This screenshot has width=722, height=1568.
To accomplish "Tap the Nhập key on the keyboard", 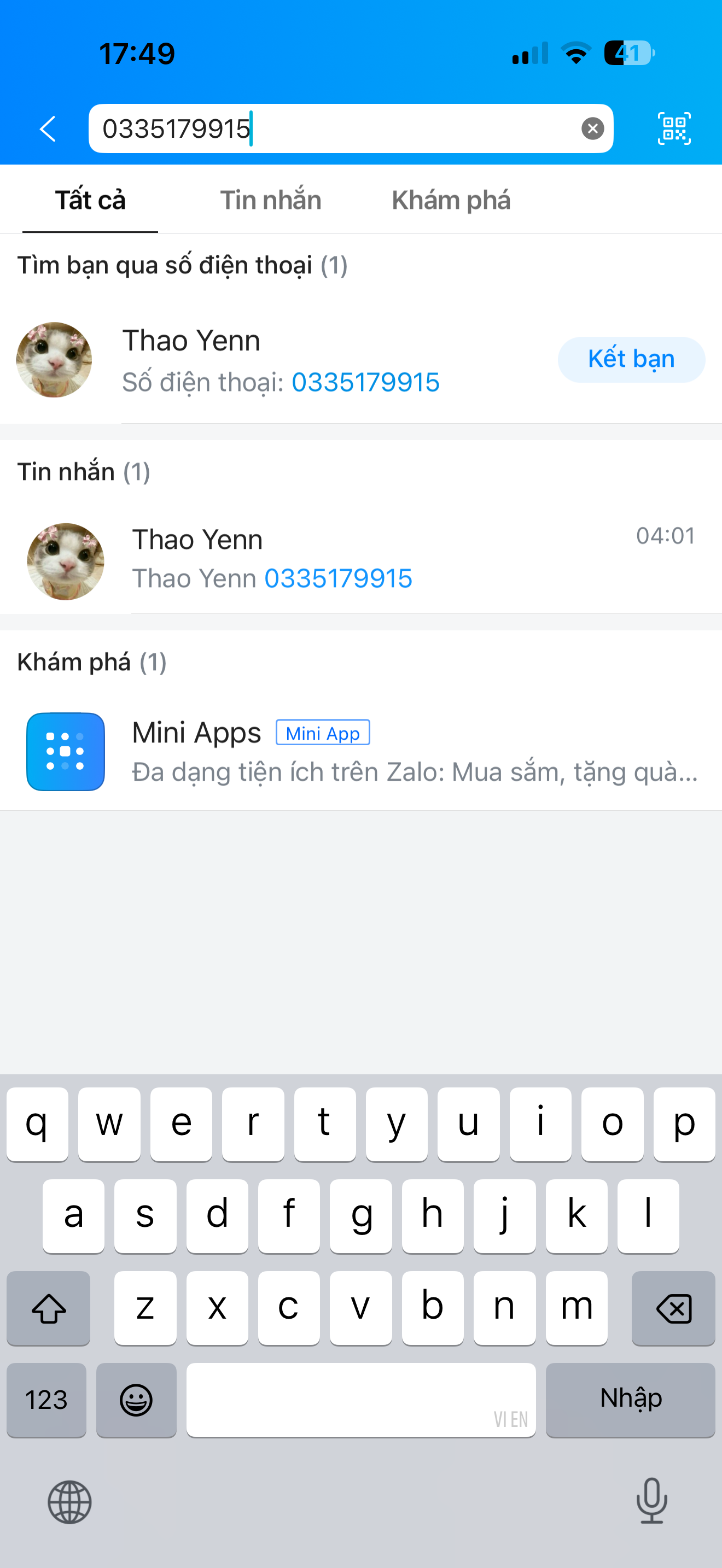I will pos(630,1399).
